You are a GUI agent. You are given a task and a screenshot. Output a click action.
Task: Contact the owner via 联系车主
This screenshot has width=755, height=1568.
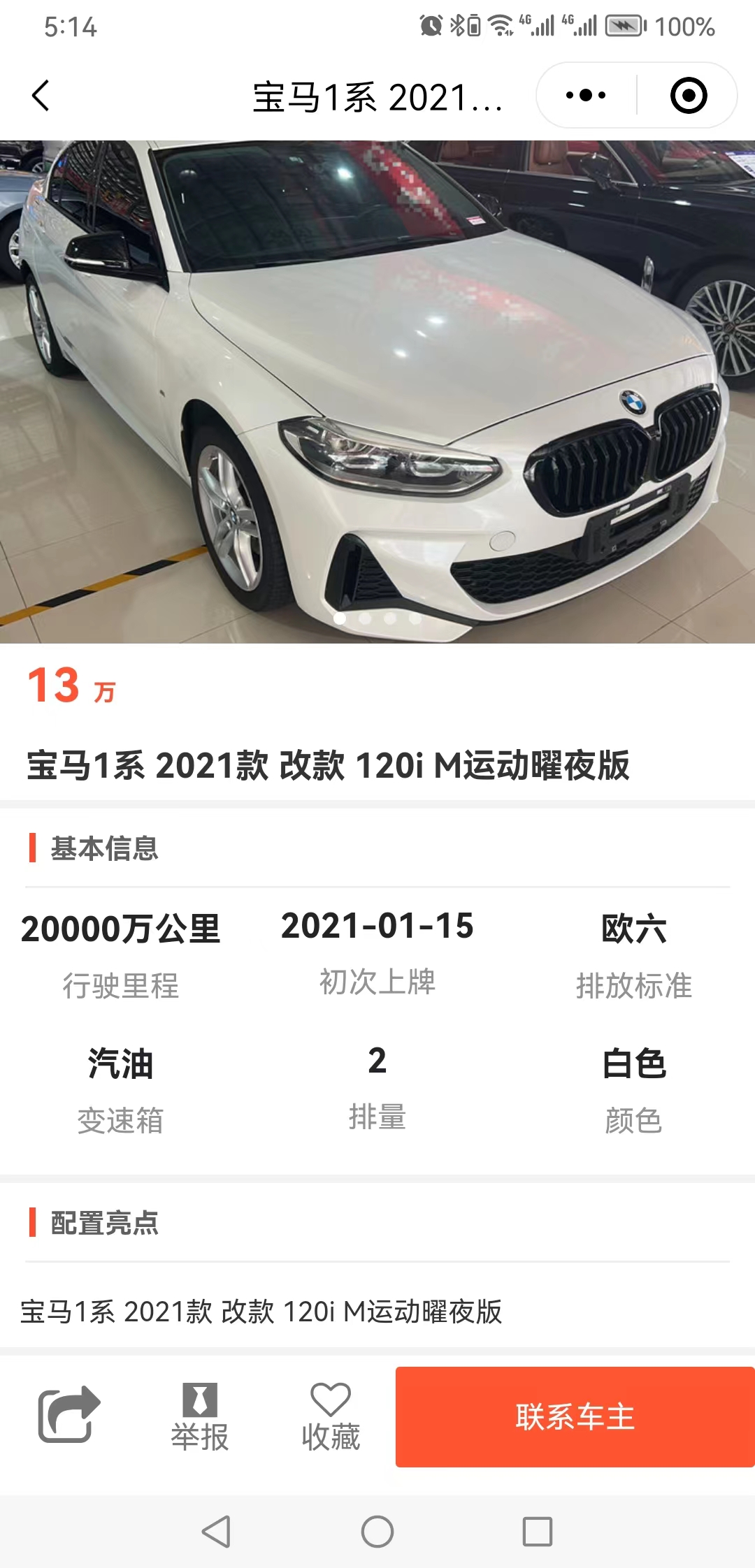tap(575, 1417)
